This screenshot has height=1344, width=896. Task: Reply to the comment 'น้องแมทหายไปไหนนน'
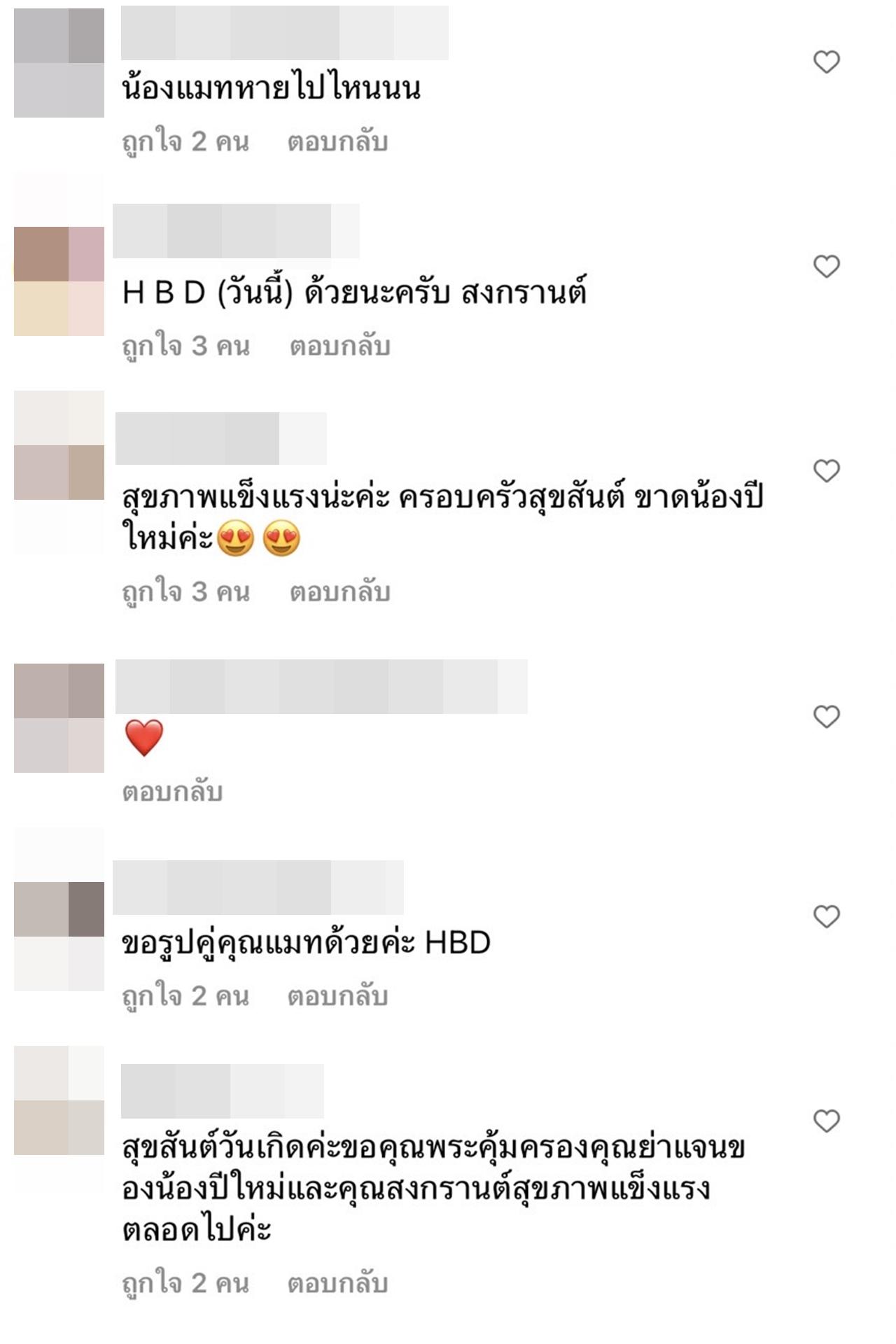[337, 142]
